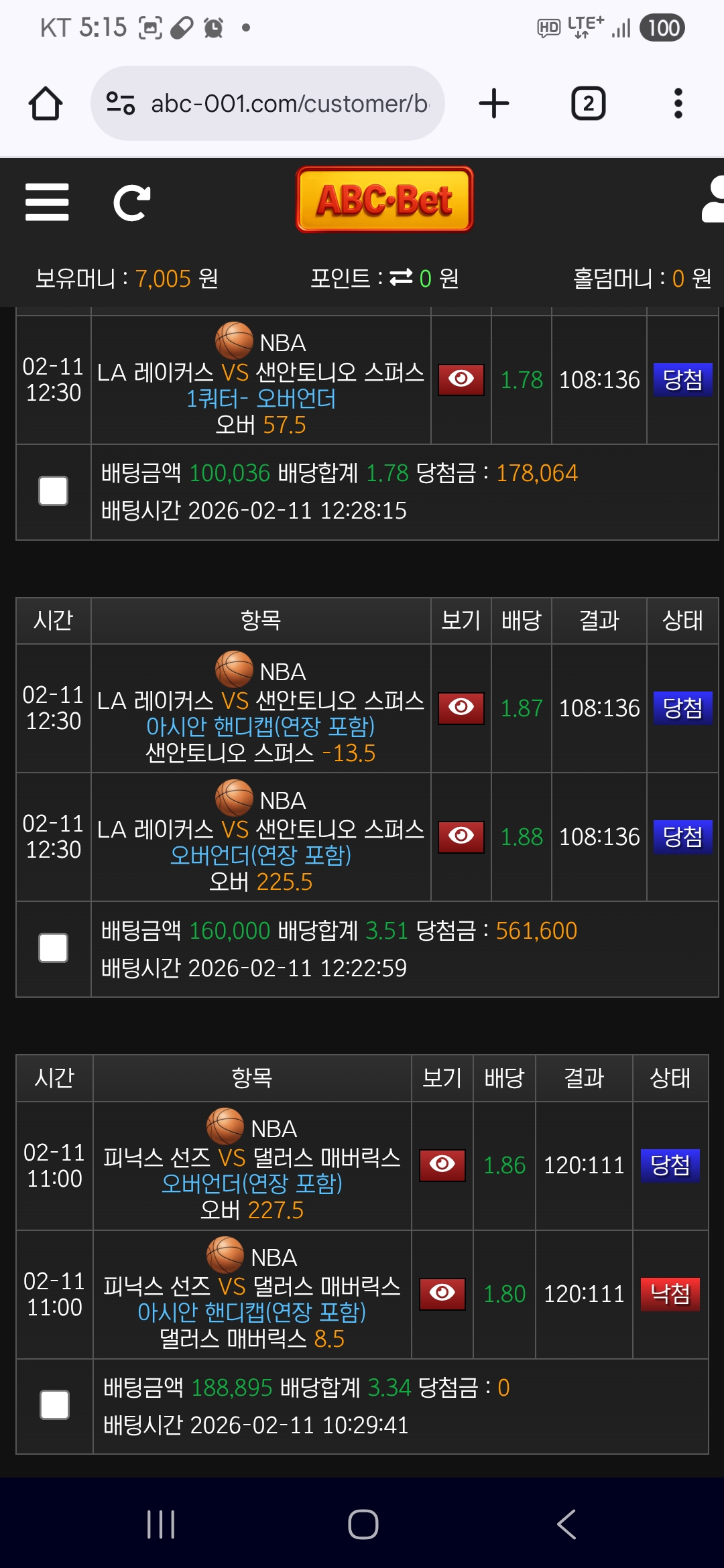Viewport: 724px width, 1568px height.
Task: View details of the over 225.5 bet
Action: 461,836
